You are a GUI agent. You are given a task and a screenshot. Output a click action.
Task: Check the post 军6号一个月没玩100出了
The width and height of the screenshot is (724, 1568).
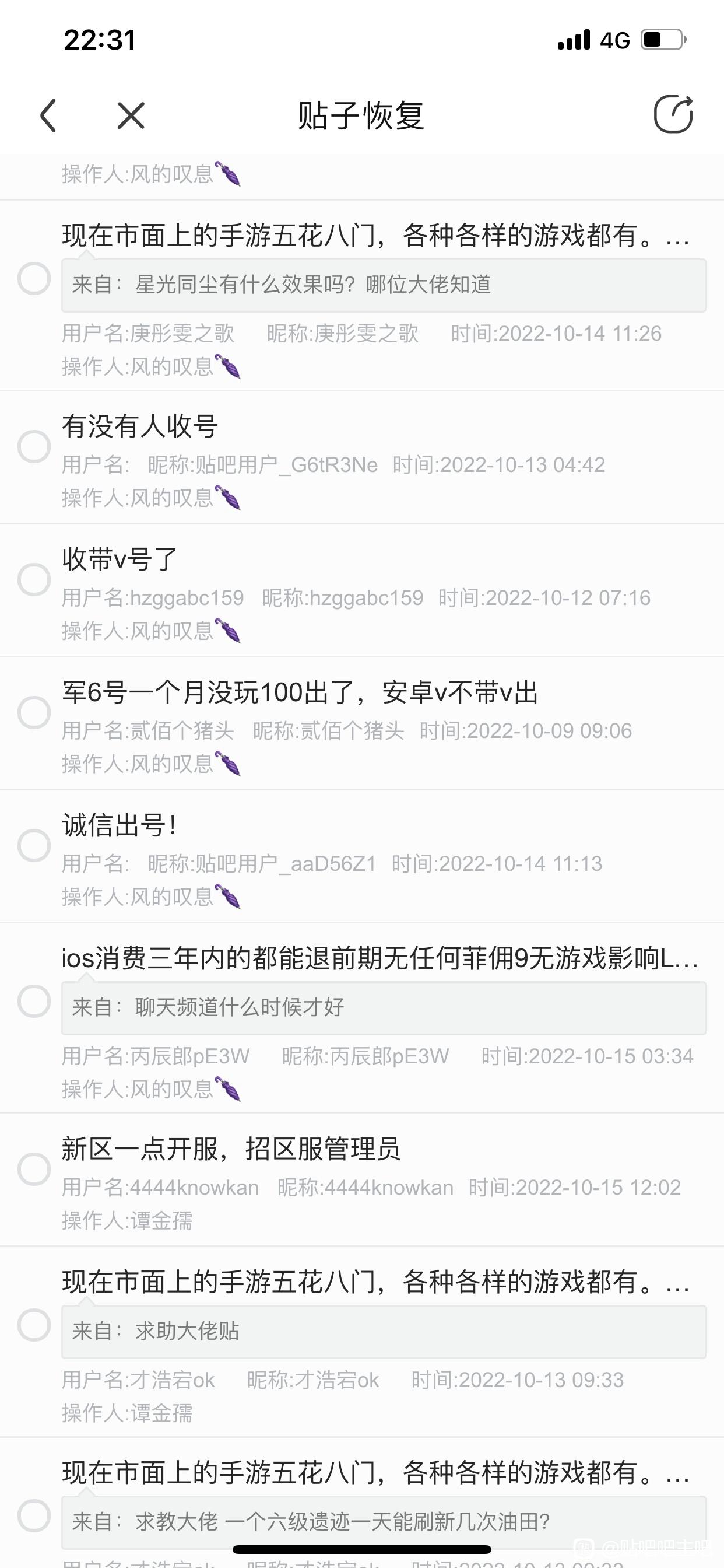[34, 712]
